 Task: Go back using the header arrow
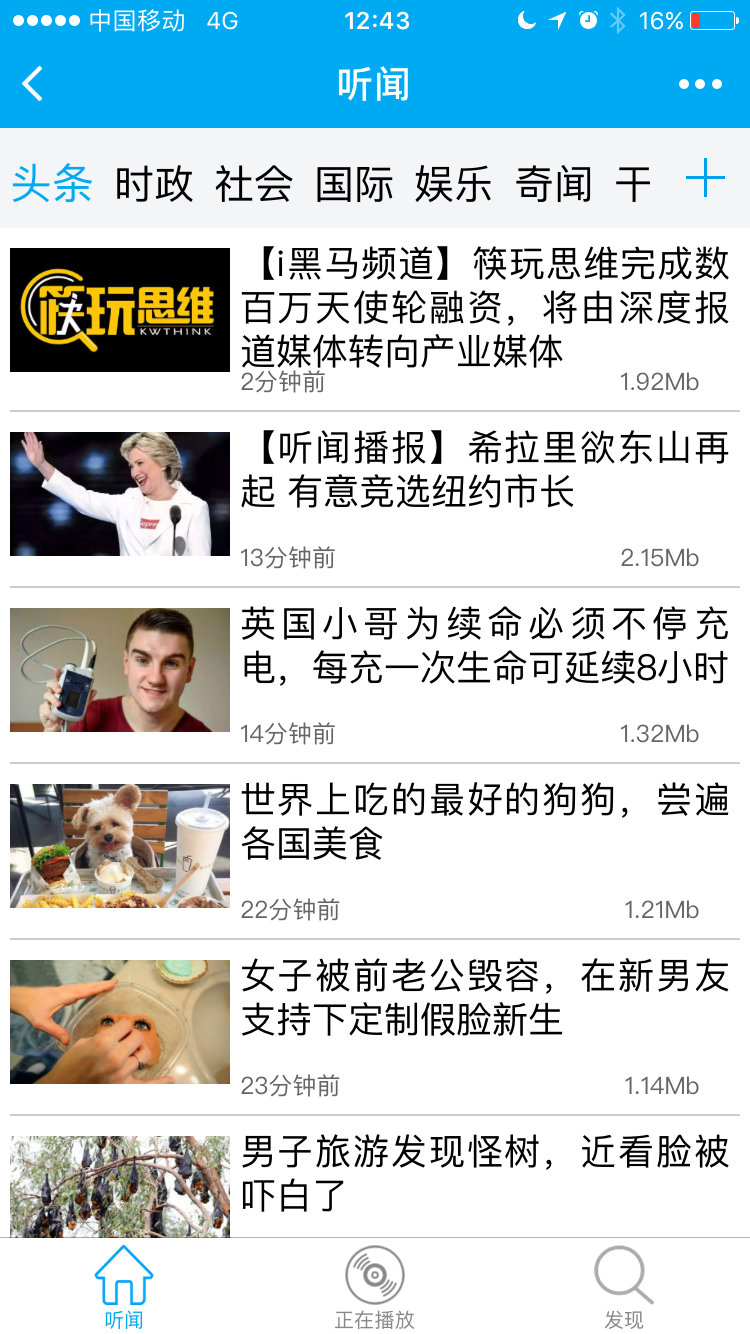click(x=33, y=84)
